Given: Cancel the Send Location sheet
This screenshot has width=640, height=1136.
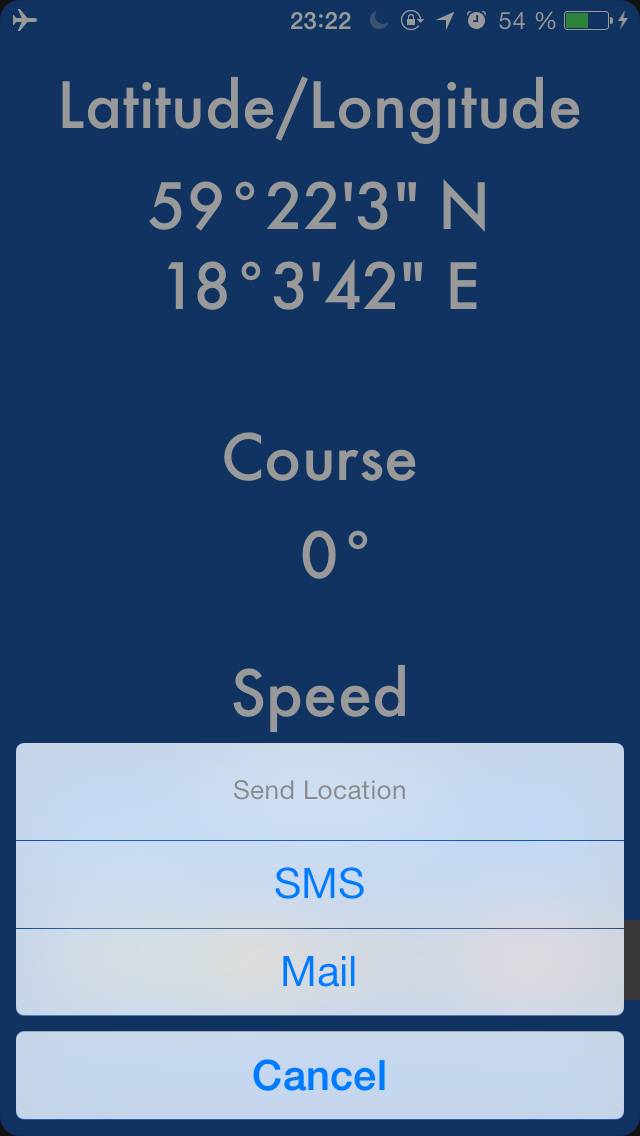Looking at the screenshot, I should 320,1075.
